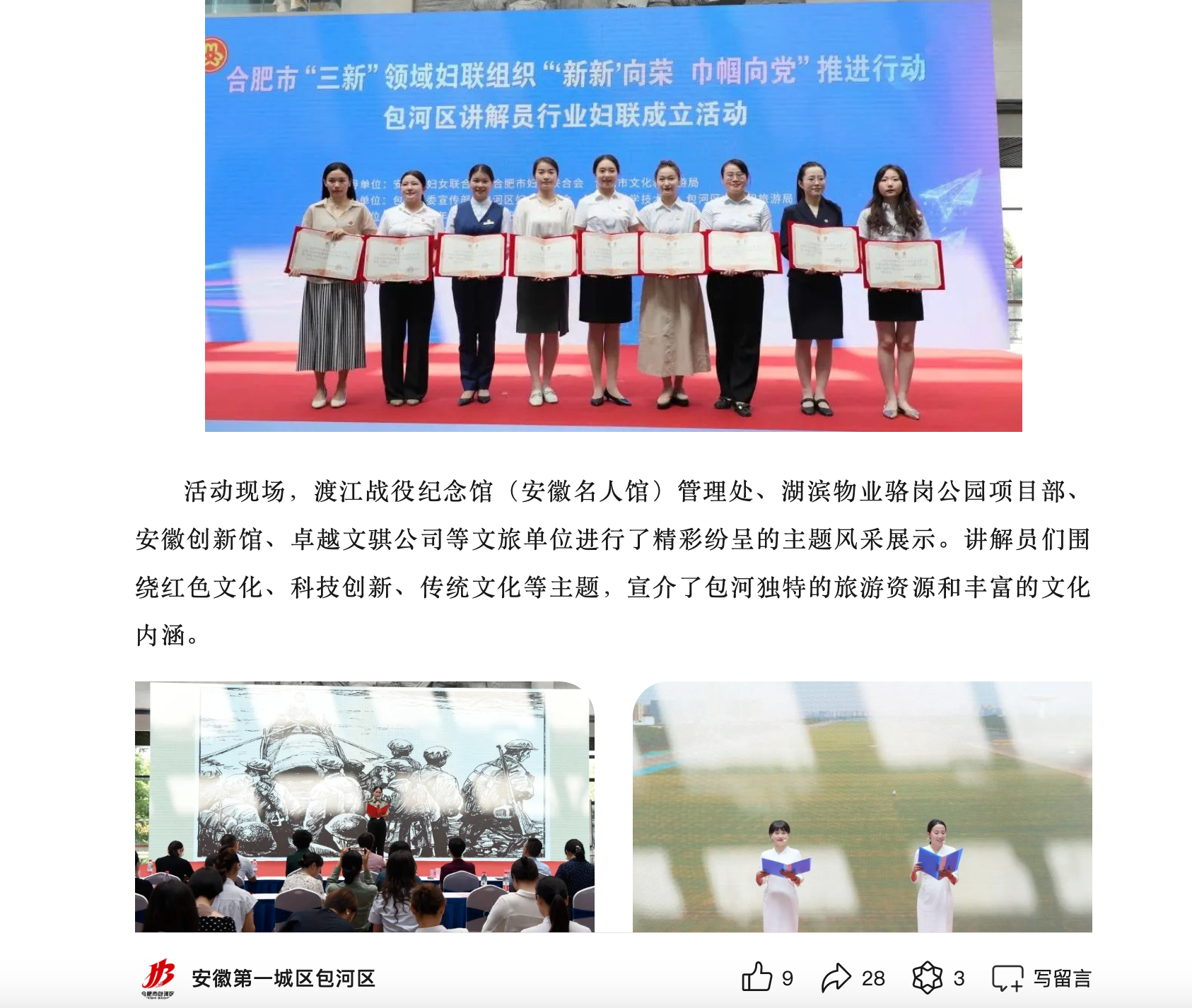
Task: Like this article with thumbs-up
Action: 757,978
